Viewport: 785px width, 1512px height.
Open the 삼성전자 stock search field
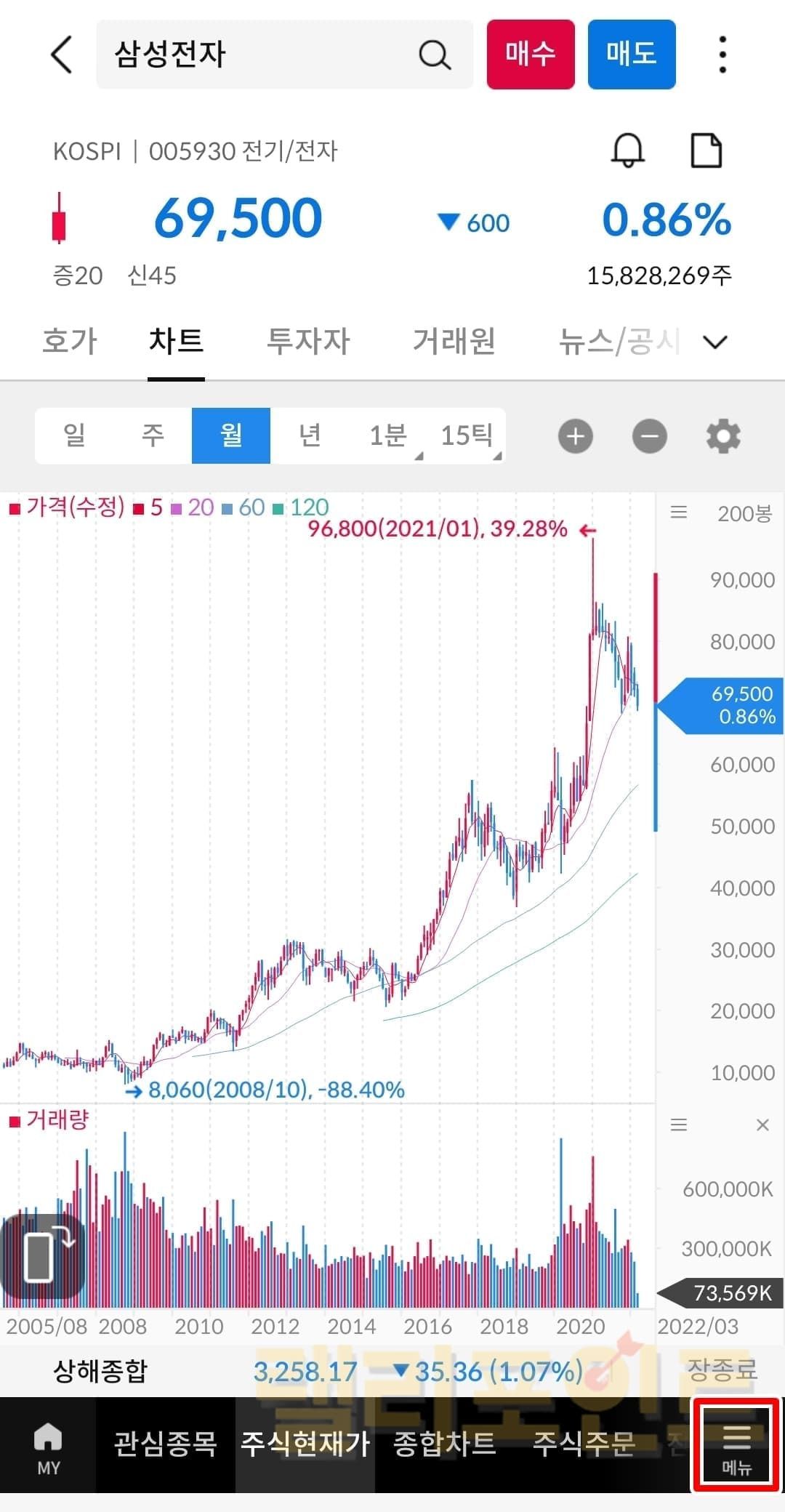coord(262,55)
